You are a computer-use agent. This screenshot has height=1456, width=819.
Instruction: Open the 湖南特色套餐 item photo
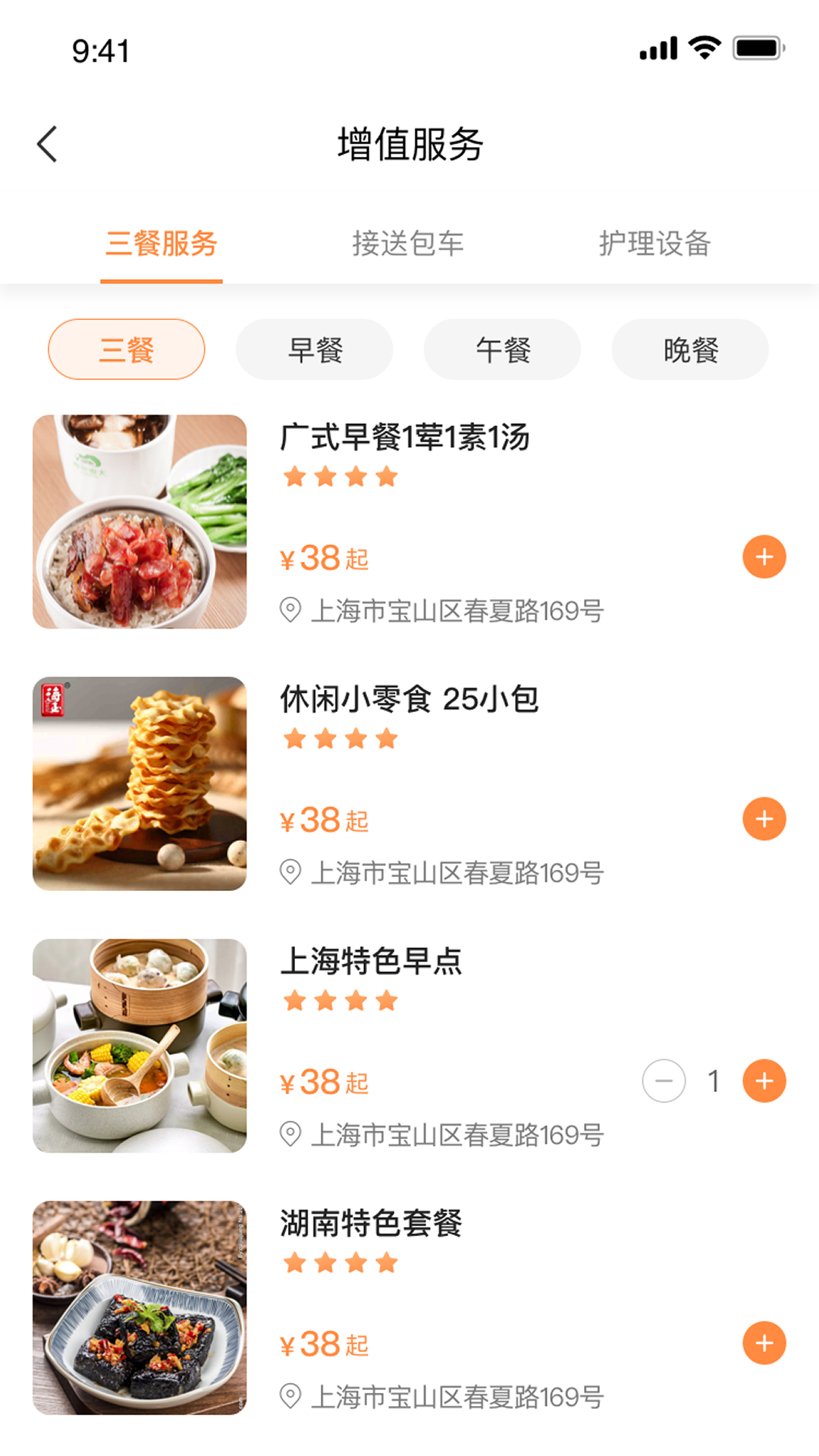point(140,1308)
